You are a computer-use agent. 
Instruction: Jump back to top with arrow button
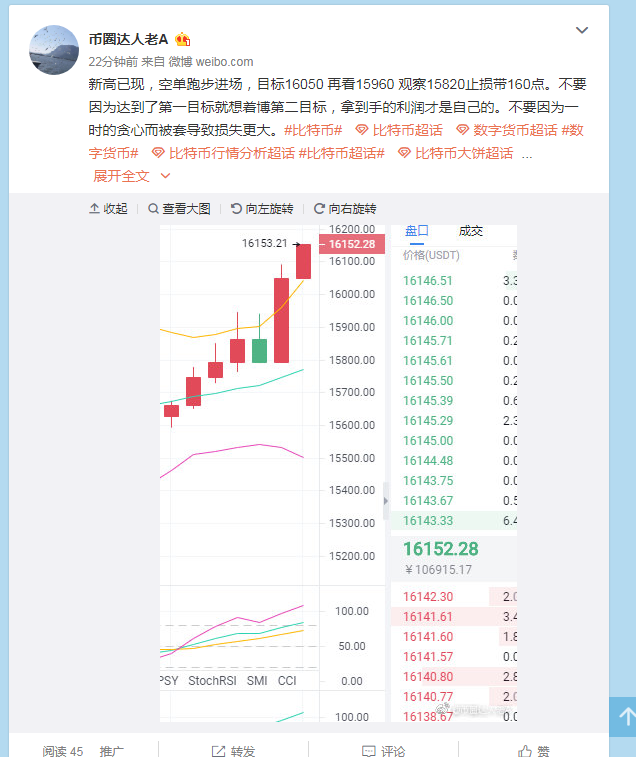(x=625, y=716)
